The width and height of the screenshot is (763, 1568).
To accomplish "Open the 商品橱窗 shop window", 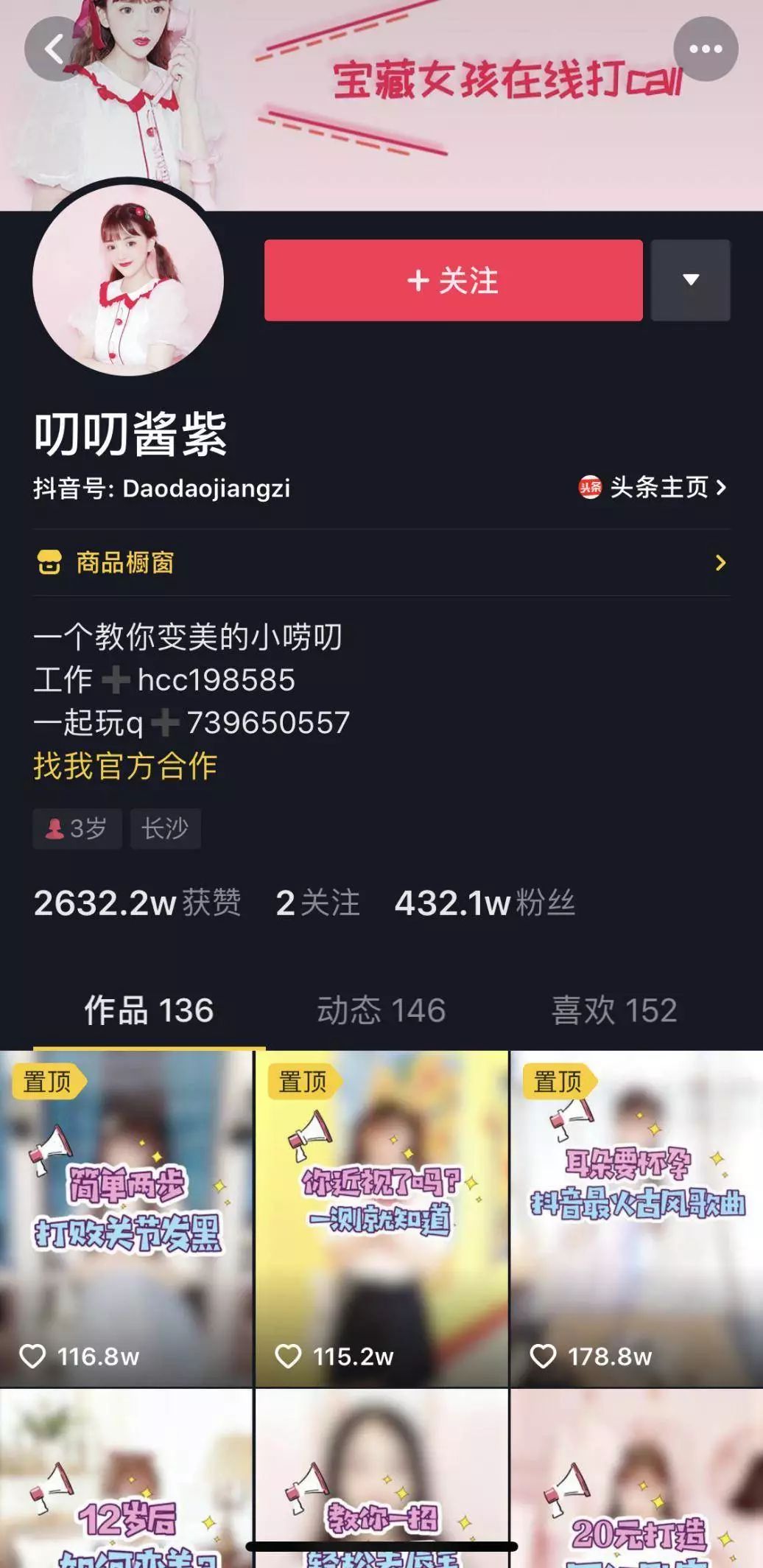I will pyautogui.click(x=381, y=563).
